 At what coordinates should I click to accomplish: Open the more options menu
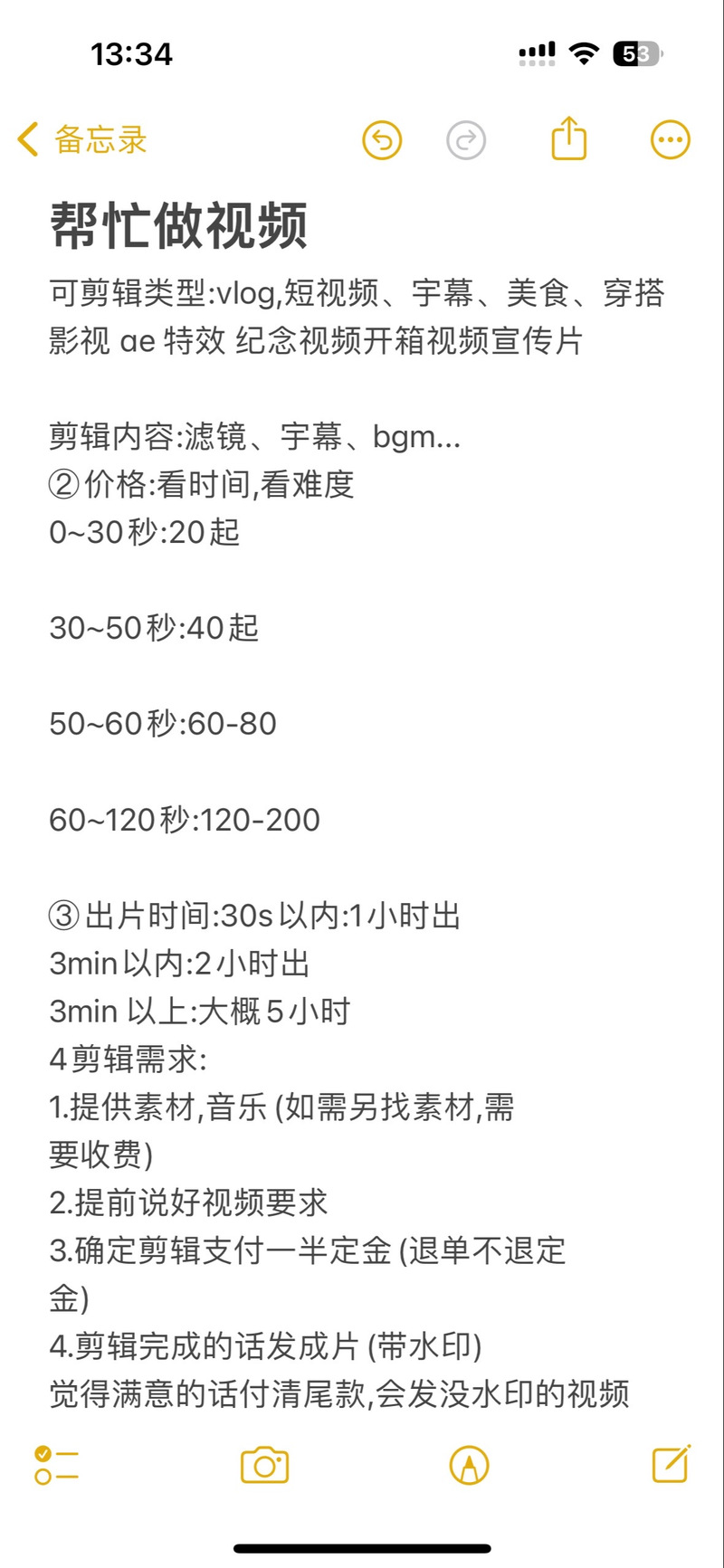(671, 140)
